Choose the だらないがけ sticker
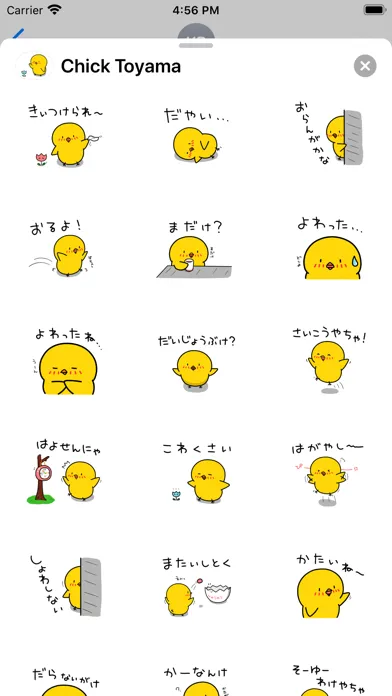 pos(65,681)
